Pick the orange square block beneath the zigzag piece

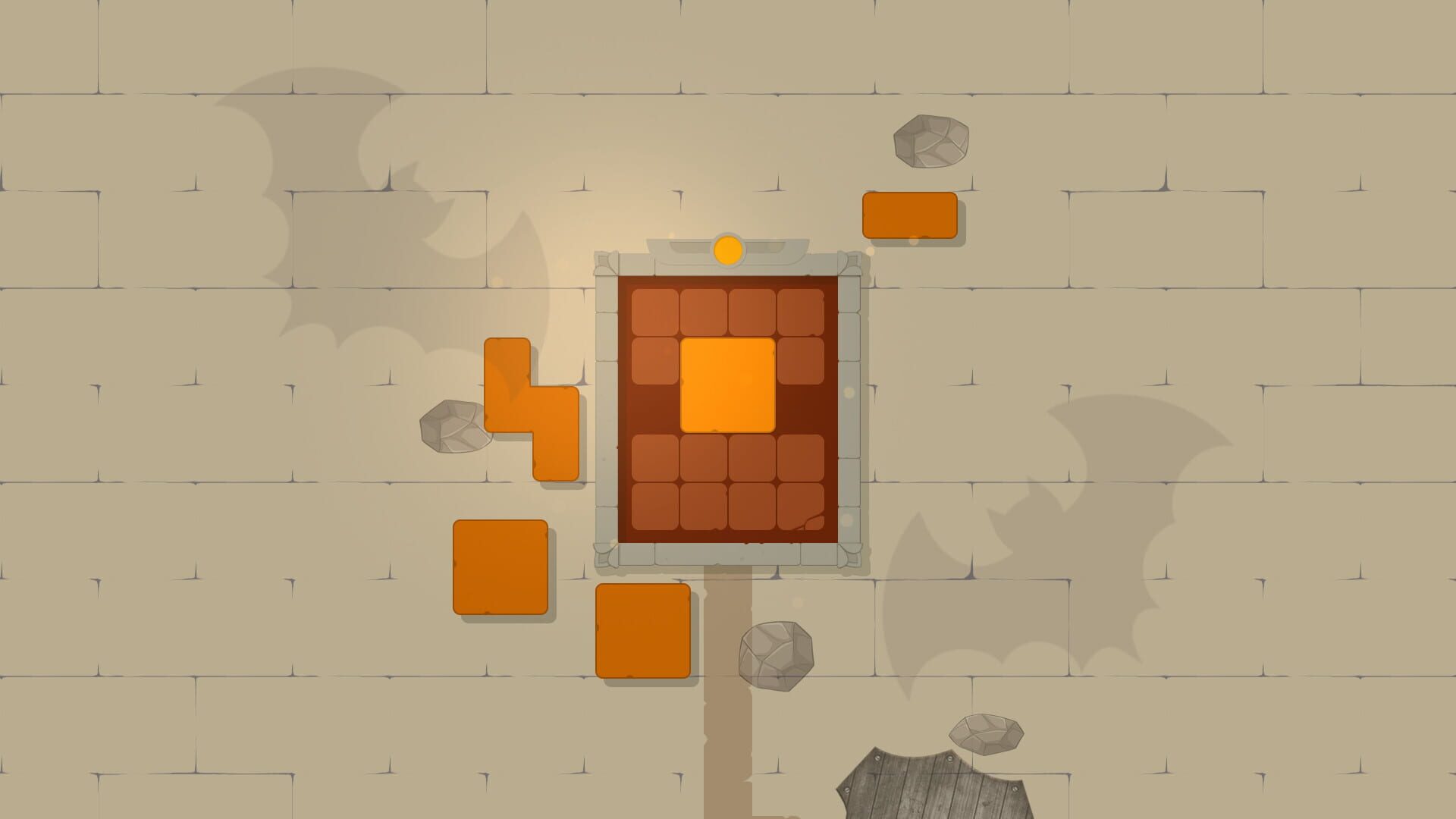(500, 567)
